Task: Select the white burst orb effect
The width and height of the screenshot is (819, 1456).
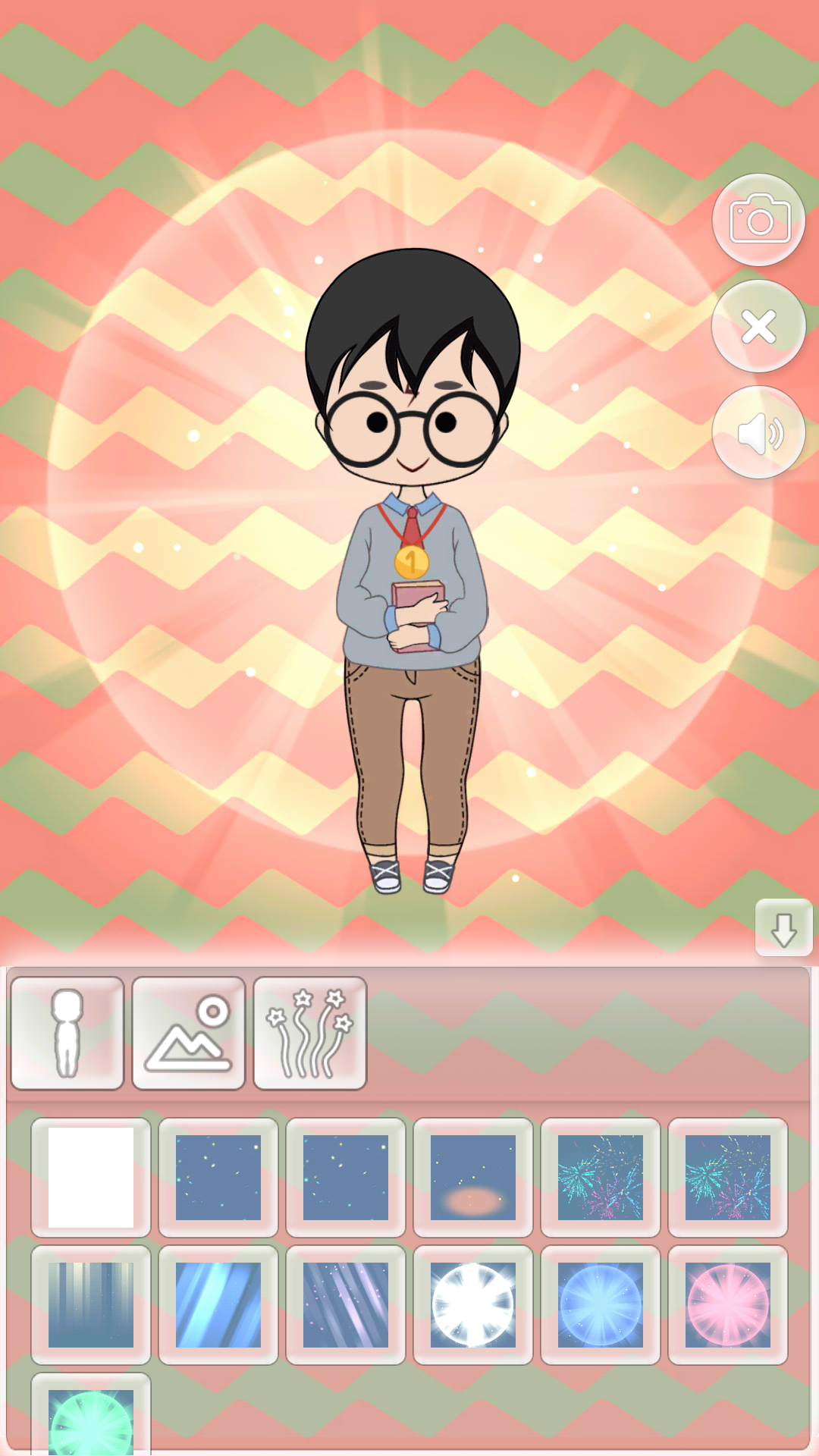Action: pyautogui.click(x=473, y=1304)
